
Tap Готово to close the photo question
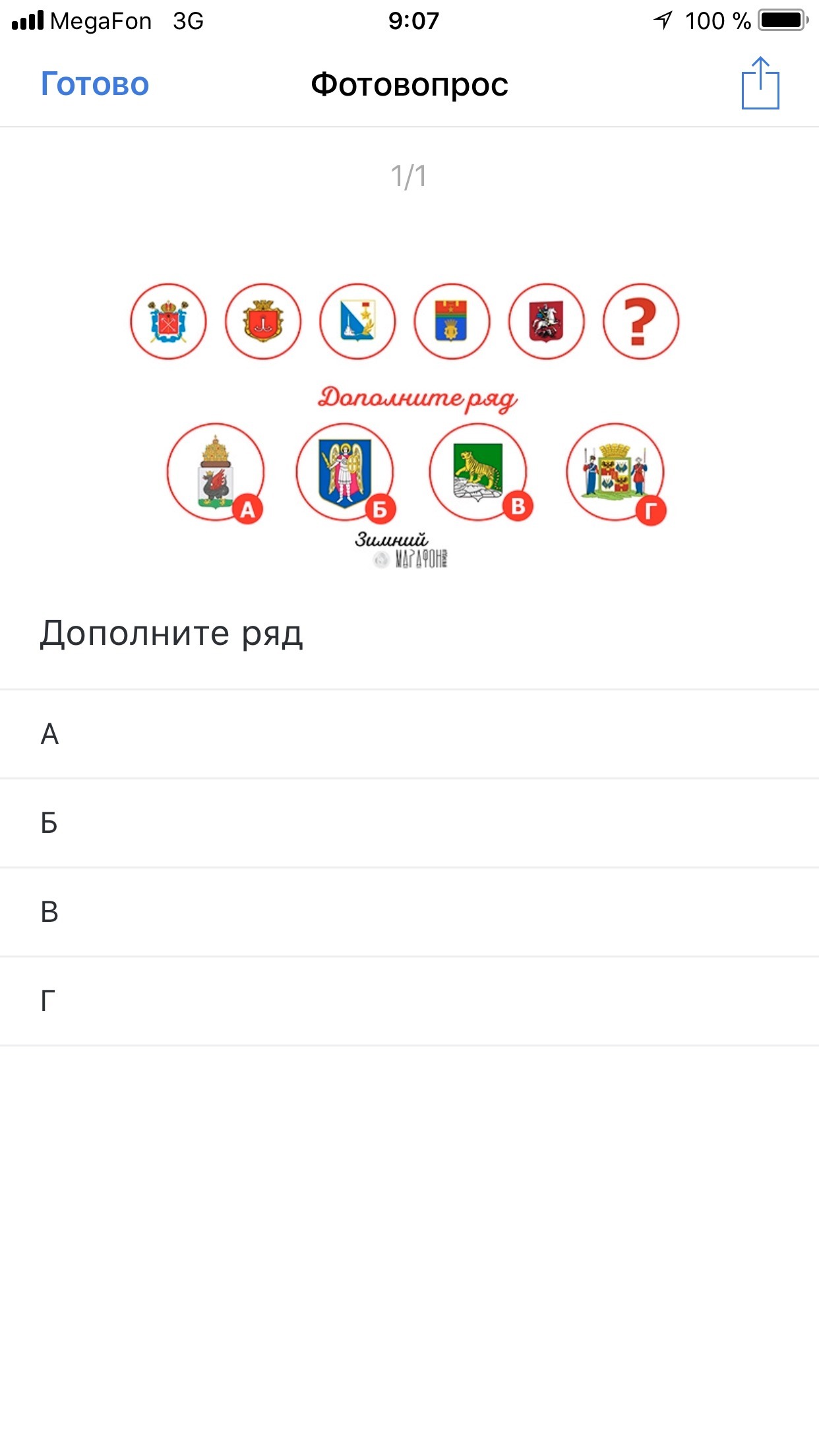(95, 84)
